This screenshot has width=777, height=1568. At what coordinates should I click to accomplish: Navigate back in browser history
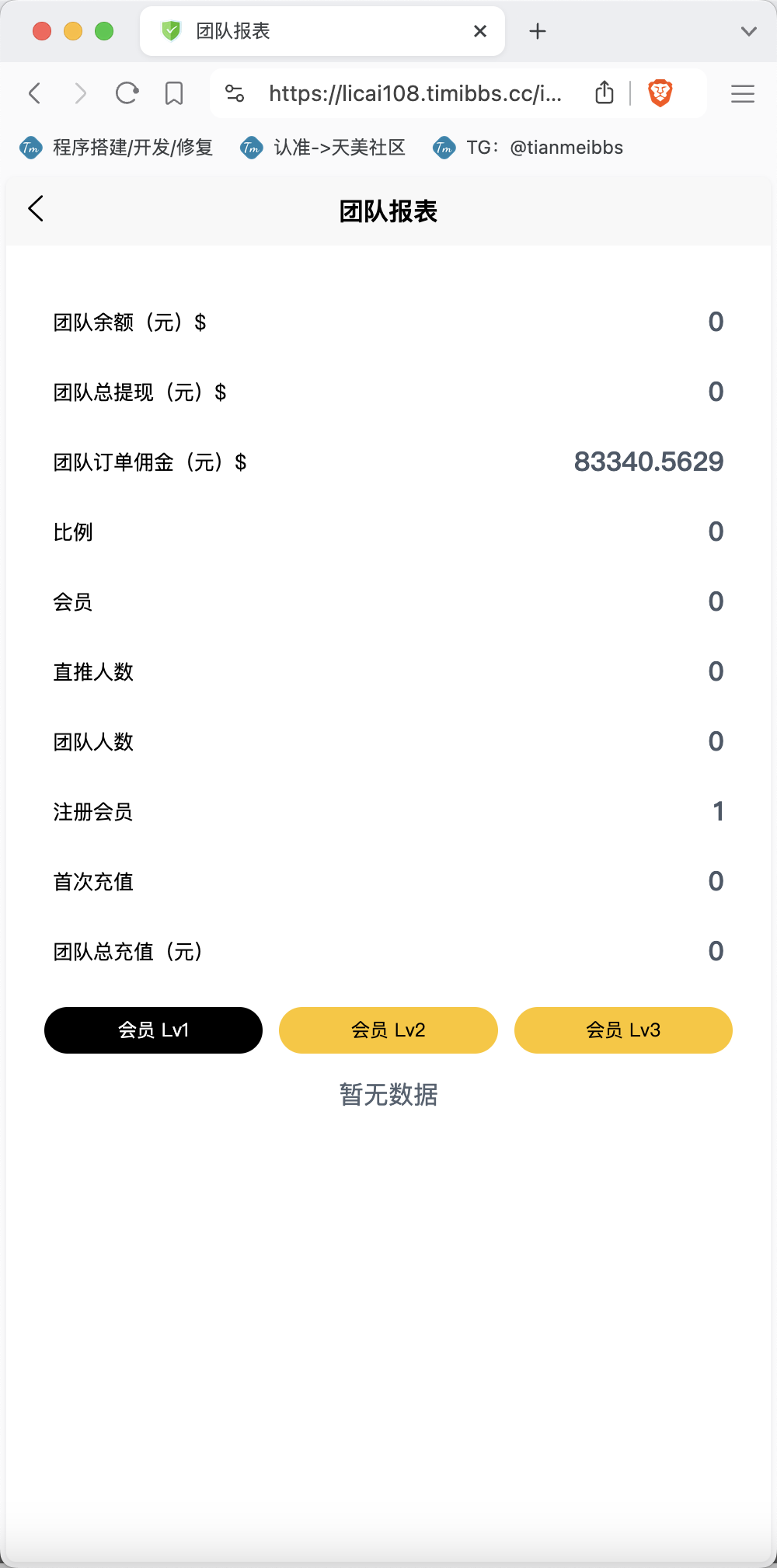point(34,93)
